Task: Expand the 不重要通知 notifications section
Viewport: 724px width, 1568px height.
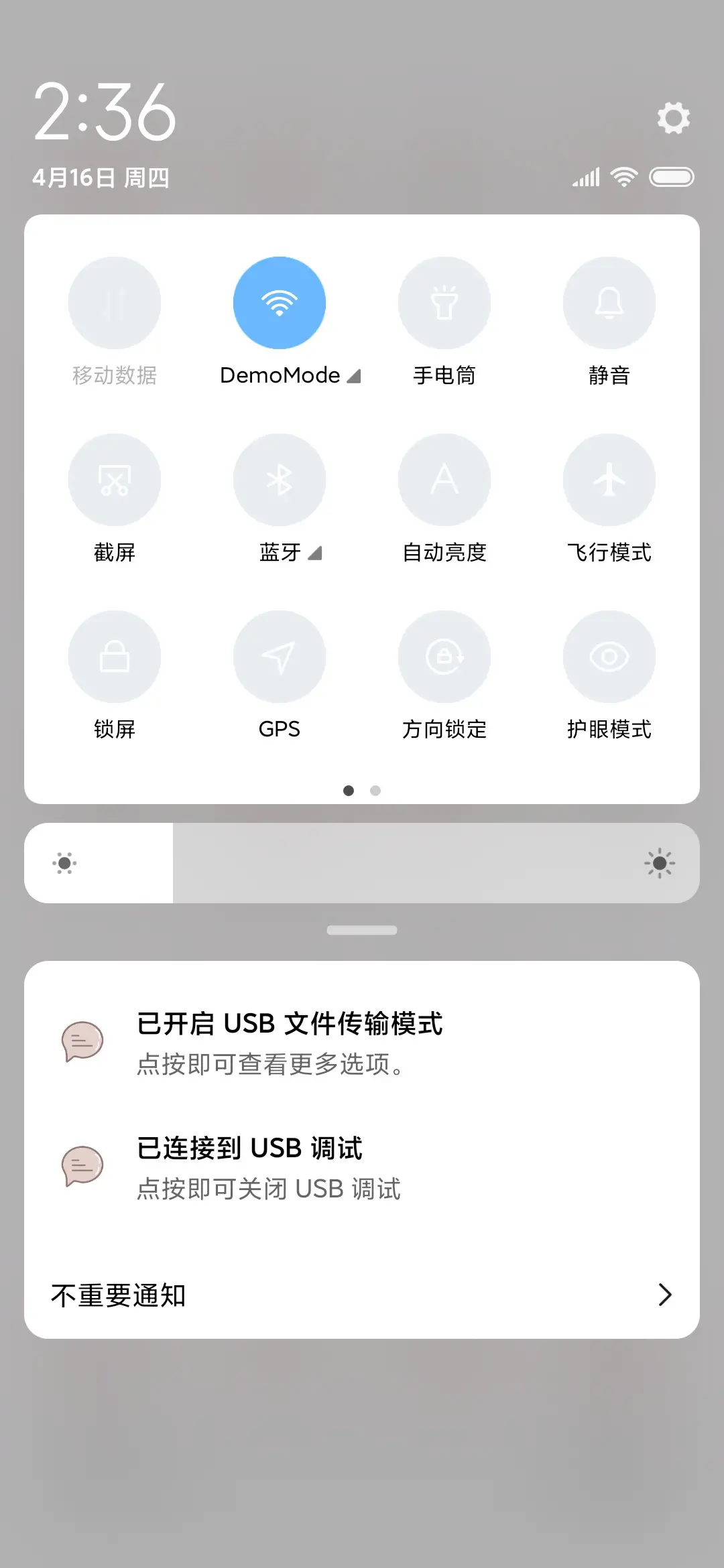Action: click(x=362, y=1294)
